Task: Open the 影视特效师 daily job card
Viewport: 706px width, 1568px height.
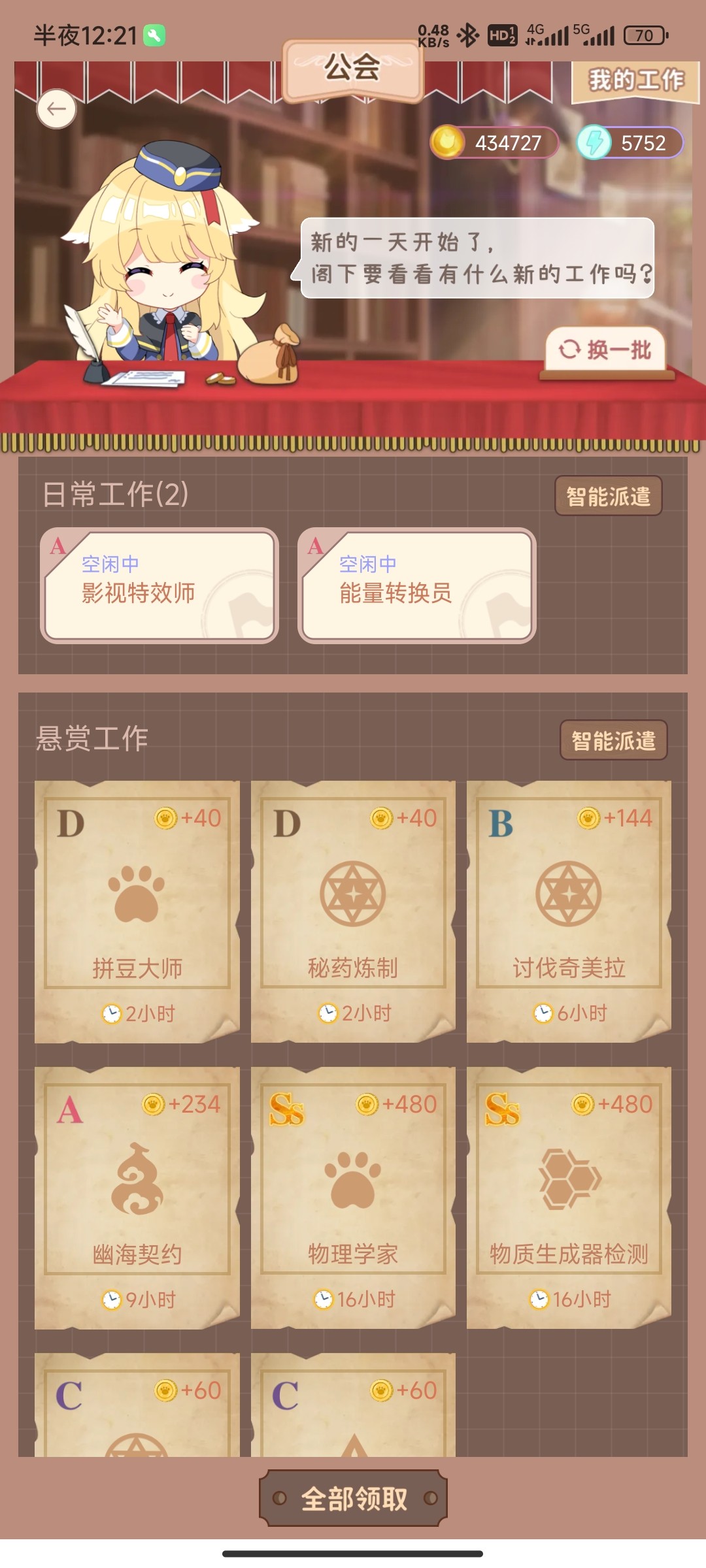Action: point(160,585)
